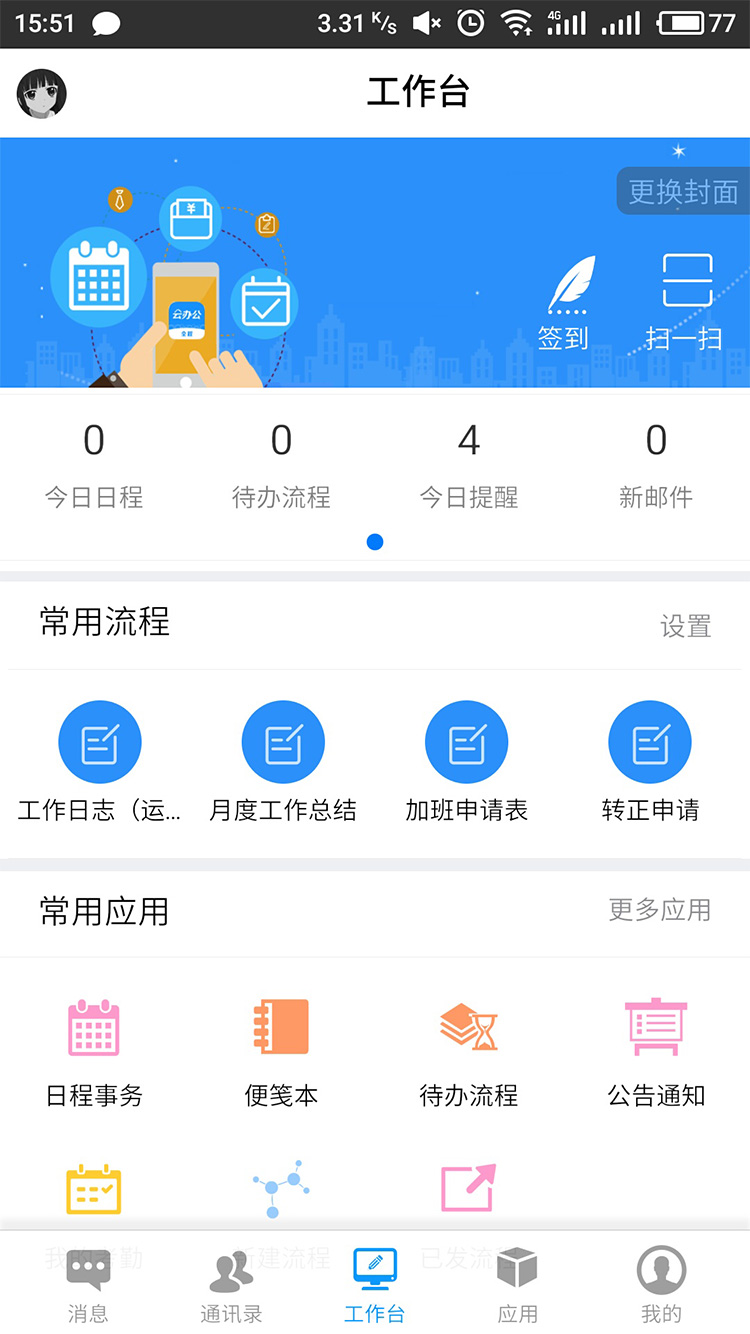
Task: Open the 日程事务 app
Action: click(x=94, y=1052)
